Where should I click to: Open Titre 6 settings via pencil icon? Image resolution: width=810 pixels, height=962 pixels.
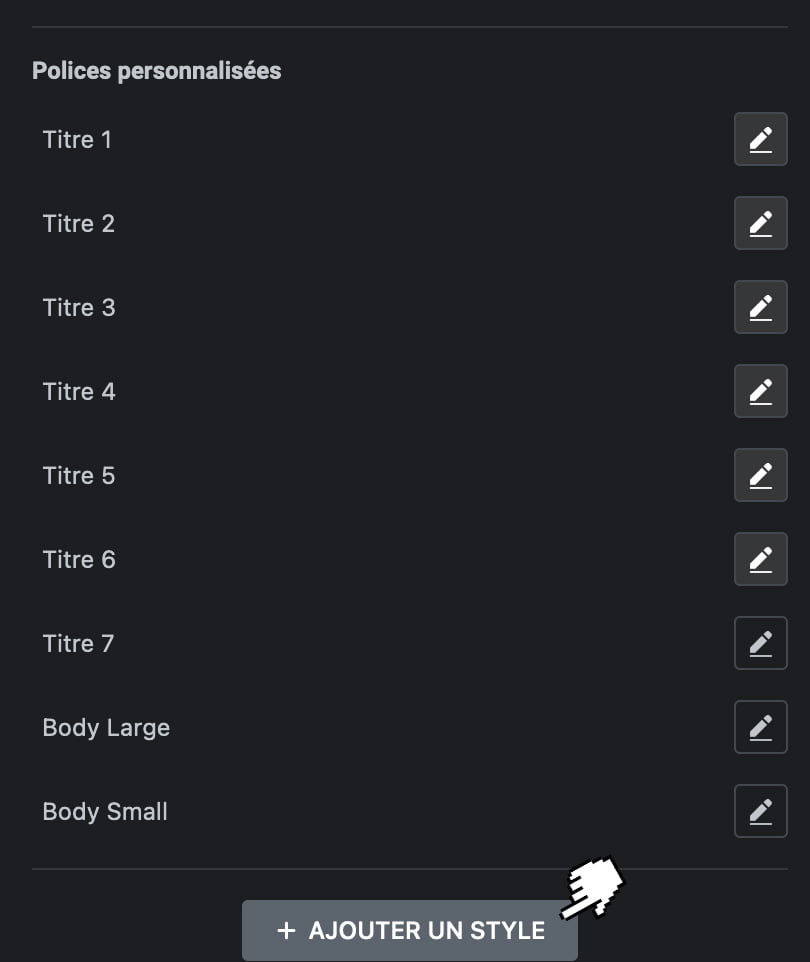[x=760, y=559]
